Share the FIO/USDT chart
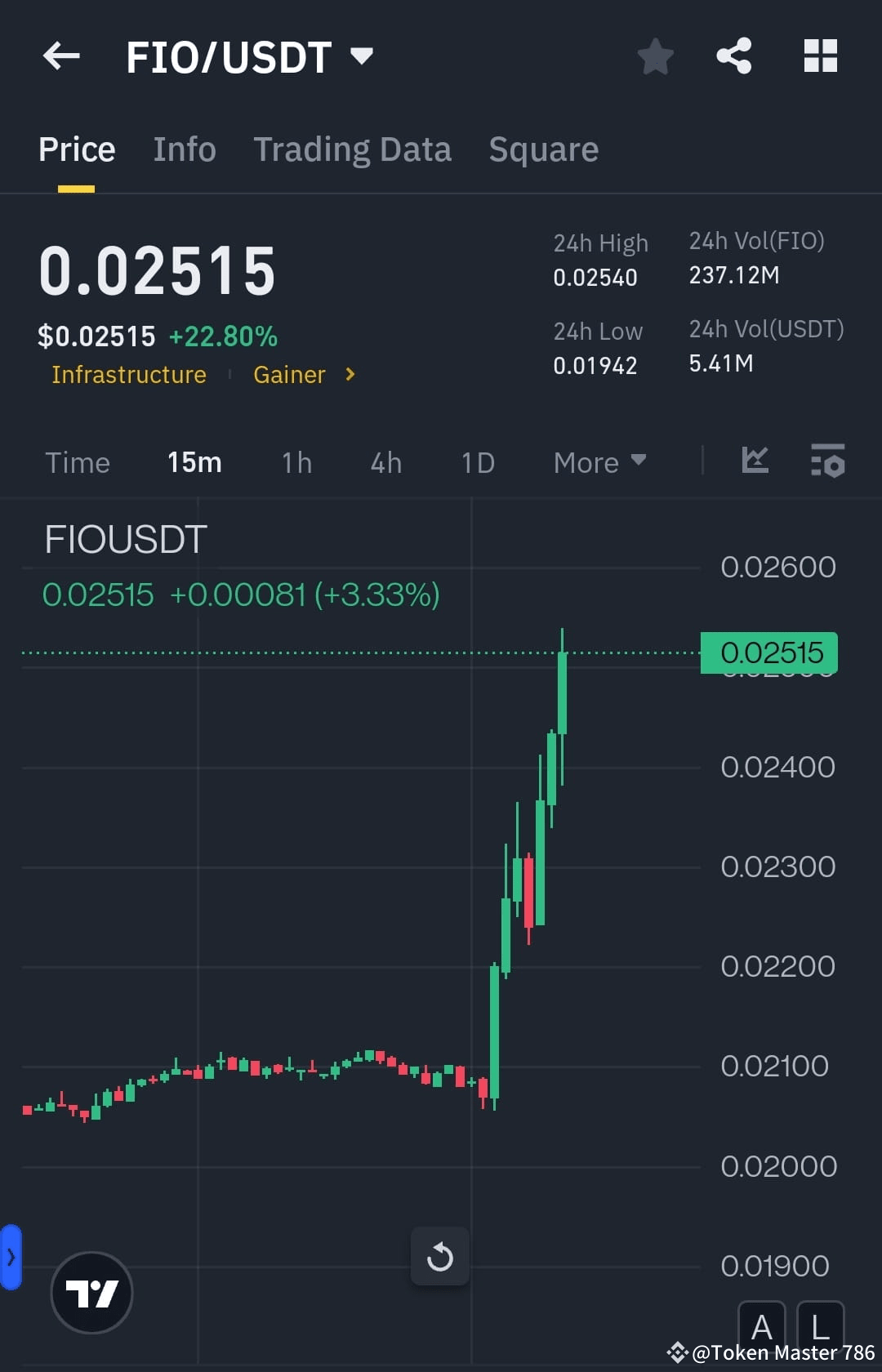Image resolution: width=882 pixels, height=1372 pixels. pos(734,56)
